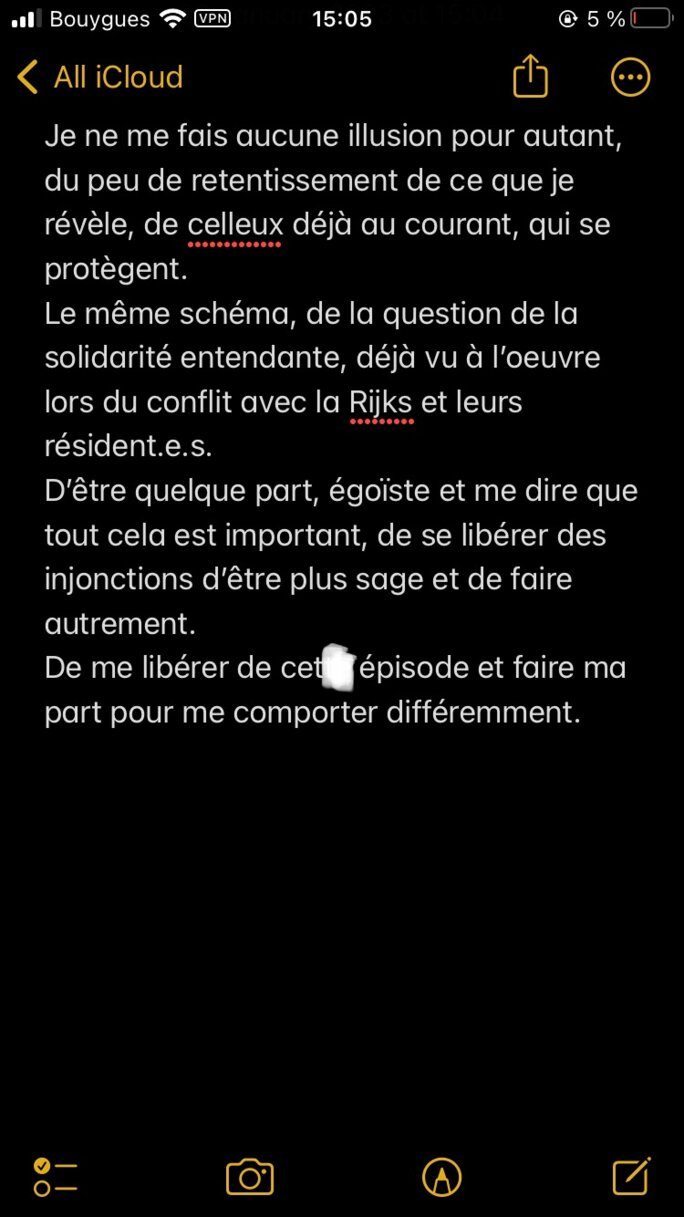This screenshot has height=1217, width=684.
Task: Open the camera attachment options
Action: click(249, 1176)
